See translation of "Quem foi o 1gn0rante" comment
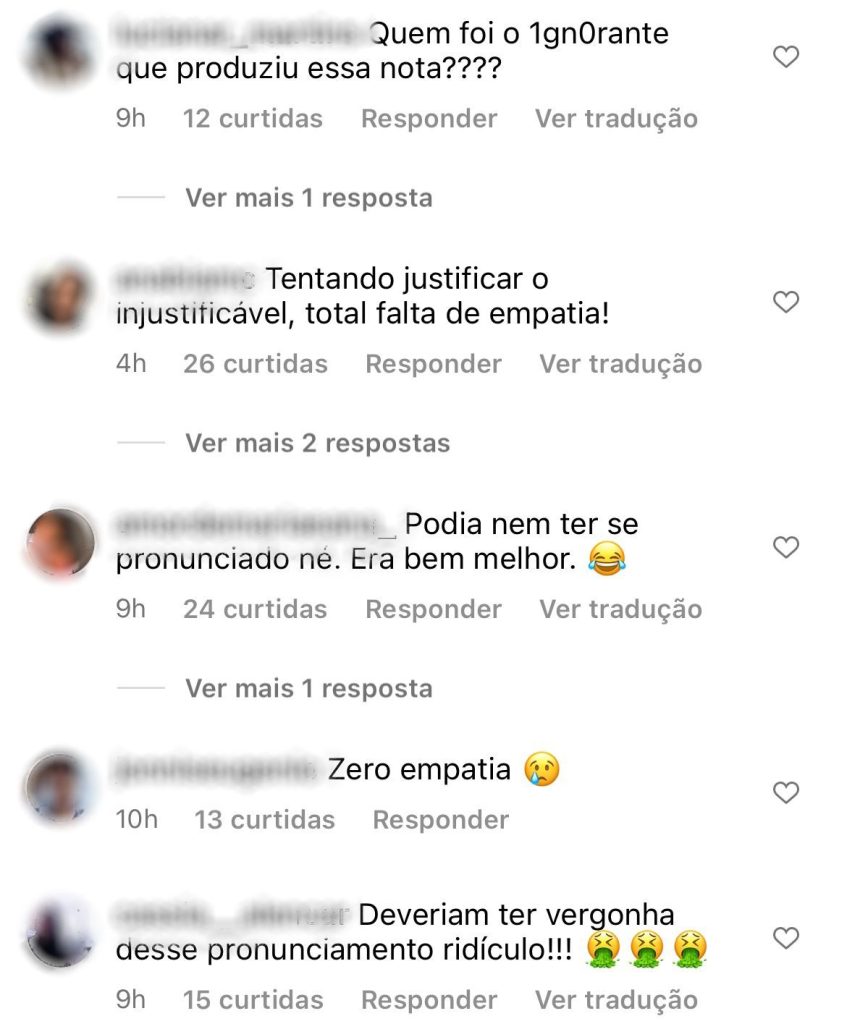 [x=616, y=119]
